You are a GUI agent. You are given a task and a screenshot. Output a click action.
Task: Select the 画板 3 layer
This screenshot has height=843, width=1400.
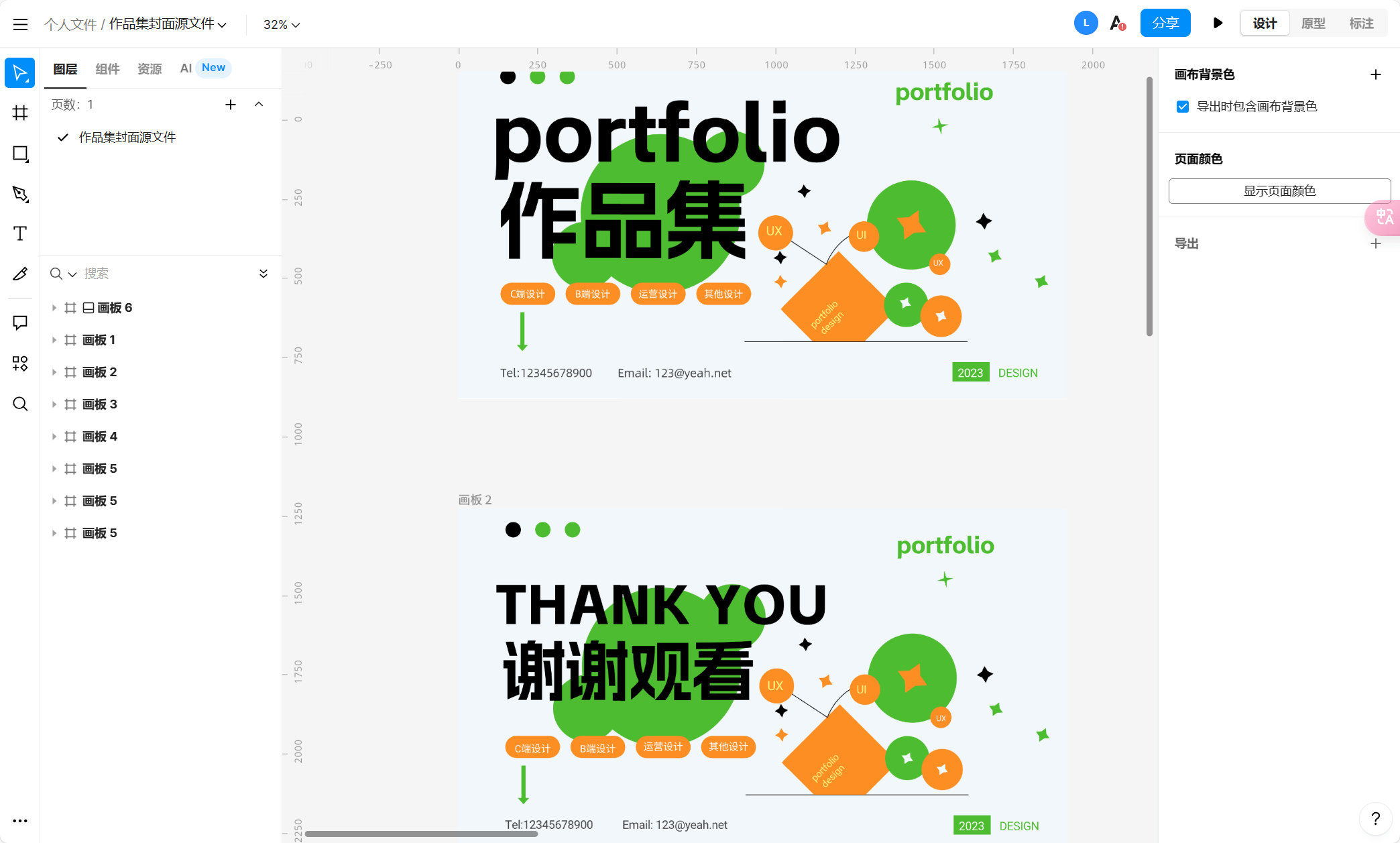point(100,404)
